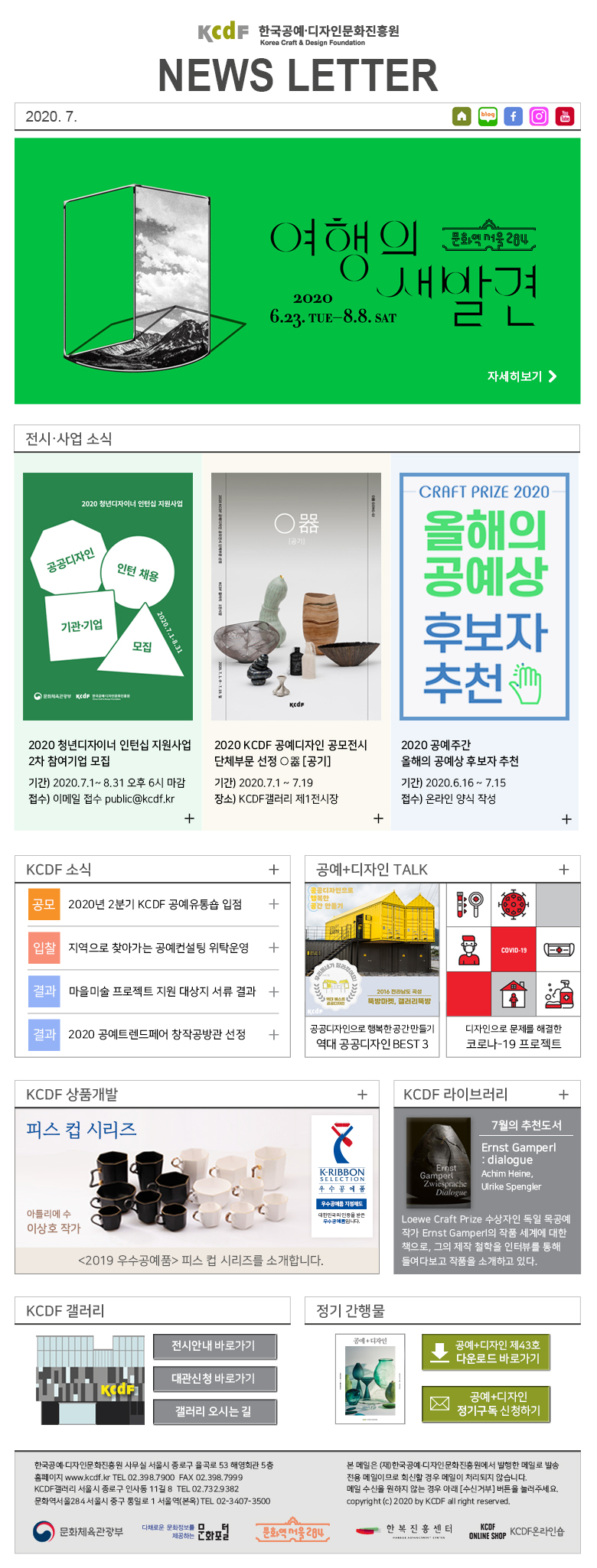Expand the KCDF 소식 section plus
The width and height of the screenshot is (597, 1568).
tap(274, 870)
